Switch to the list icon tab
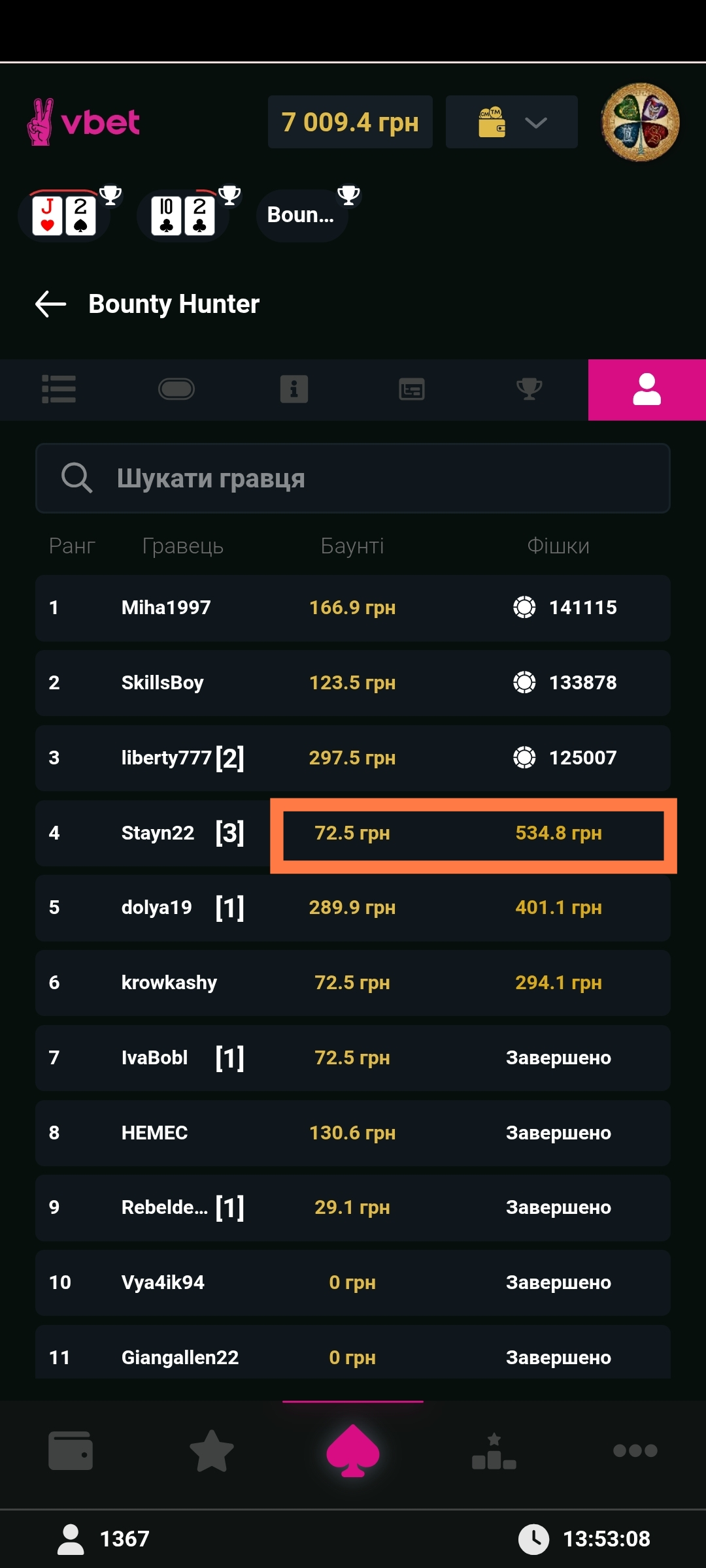The width and height of the screenshot is (706, 1568). [x=59, y=389]
